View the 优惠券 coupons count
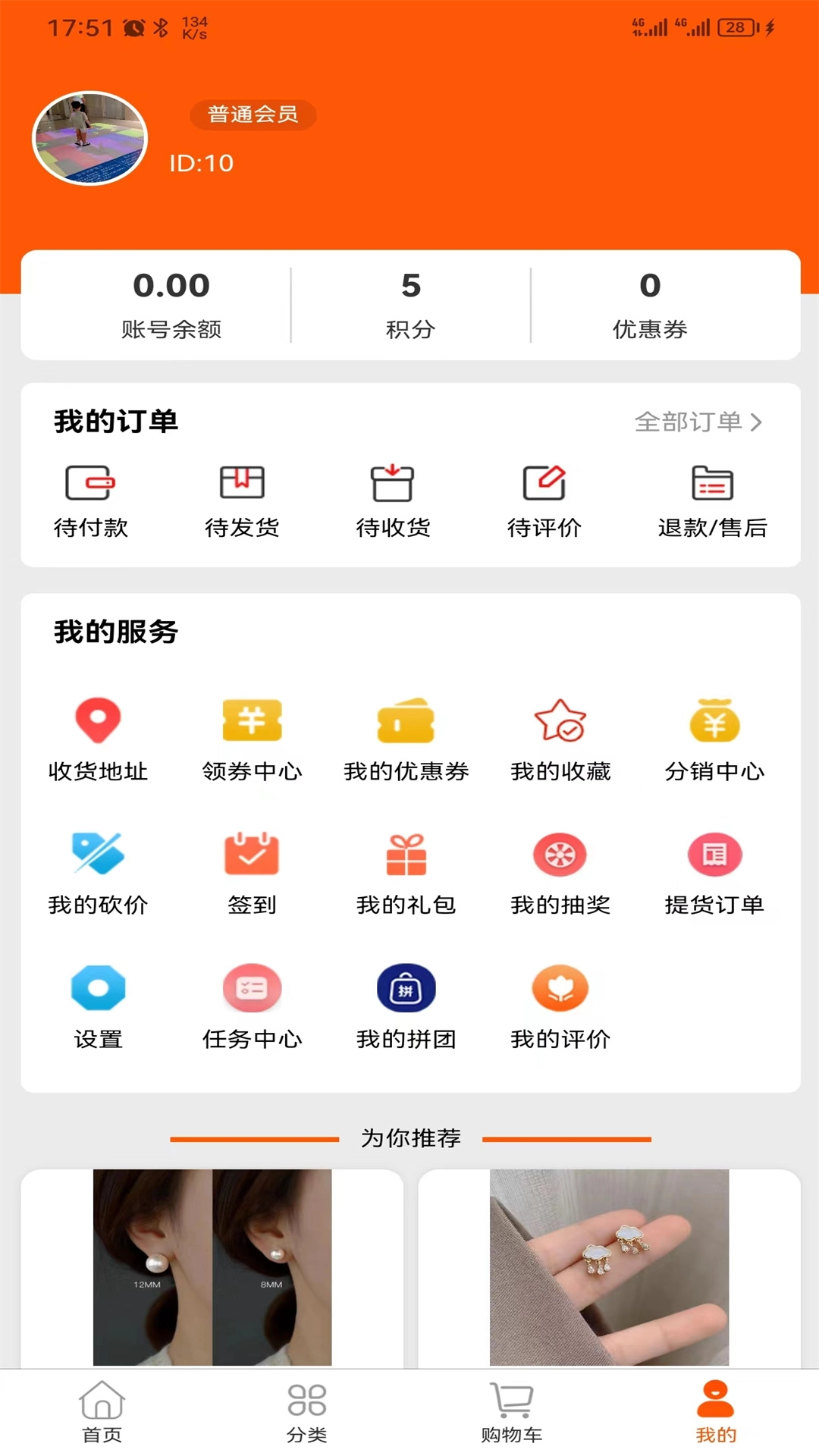 (x=649, y=303)
